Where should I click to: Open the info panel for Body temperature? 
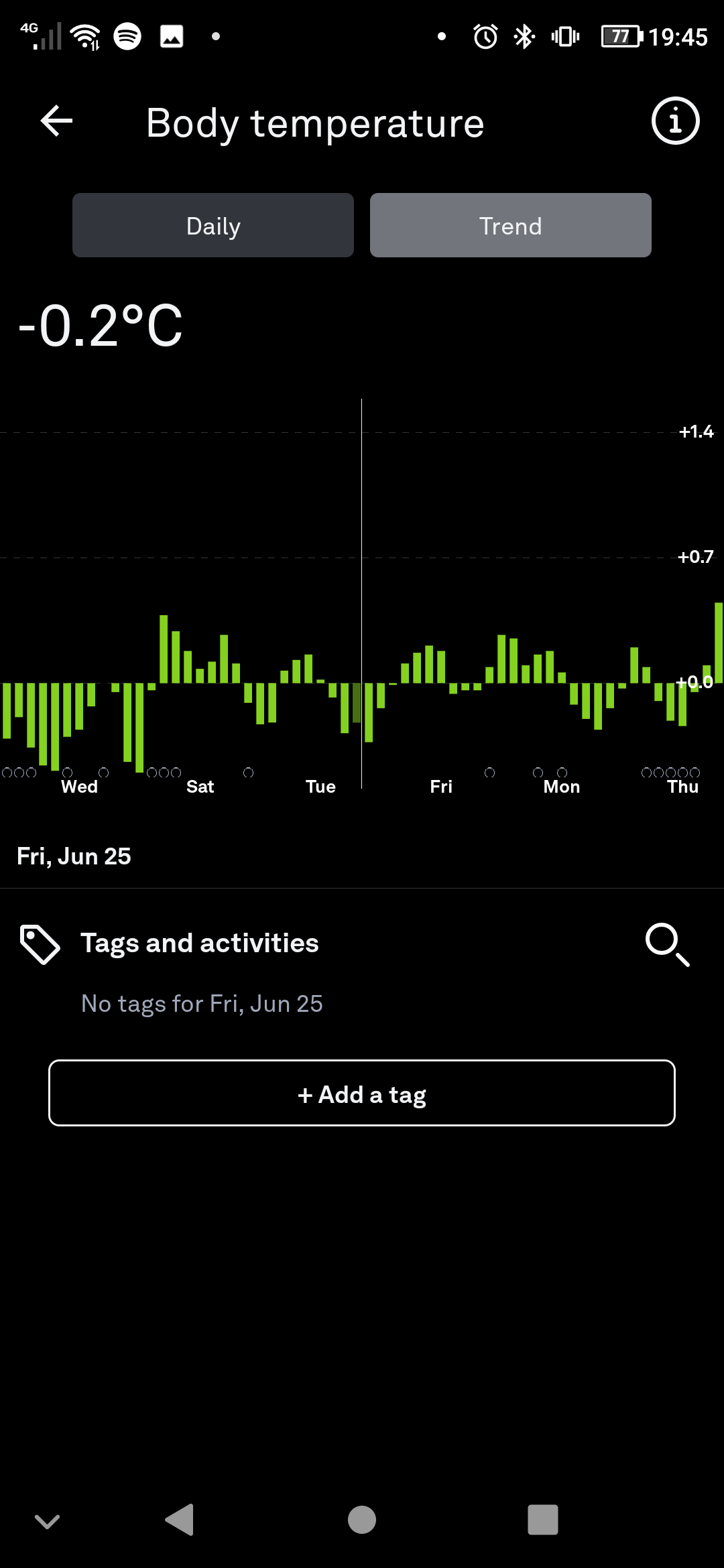coord(675,121)
